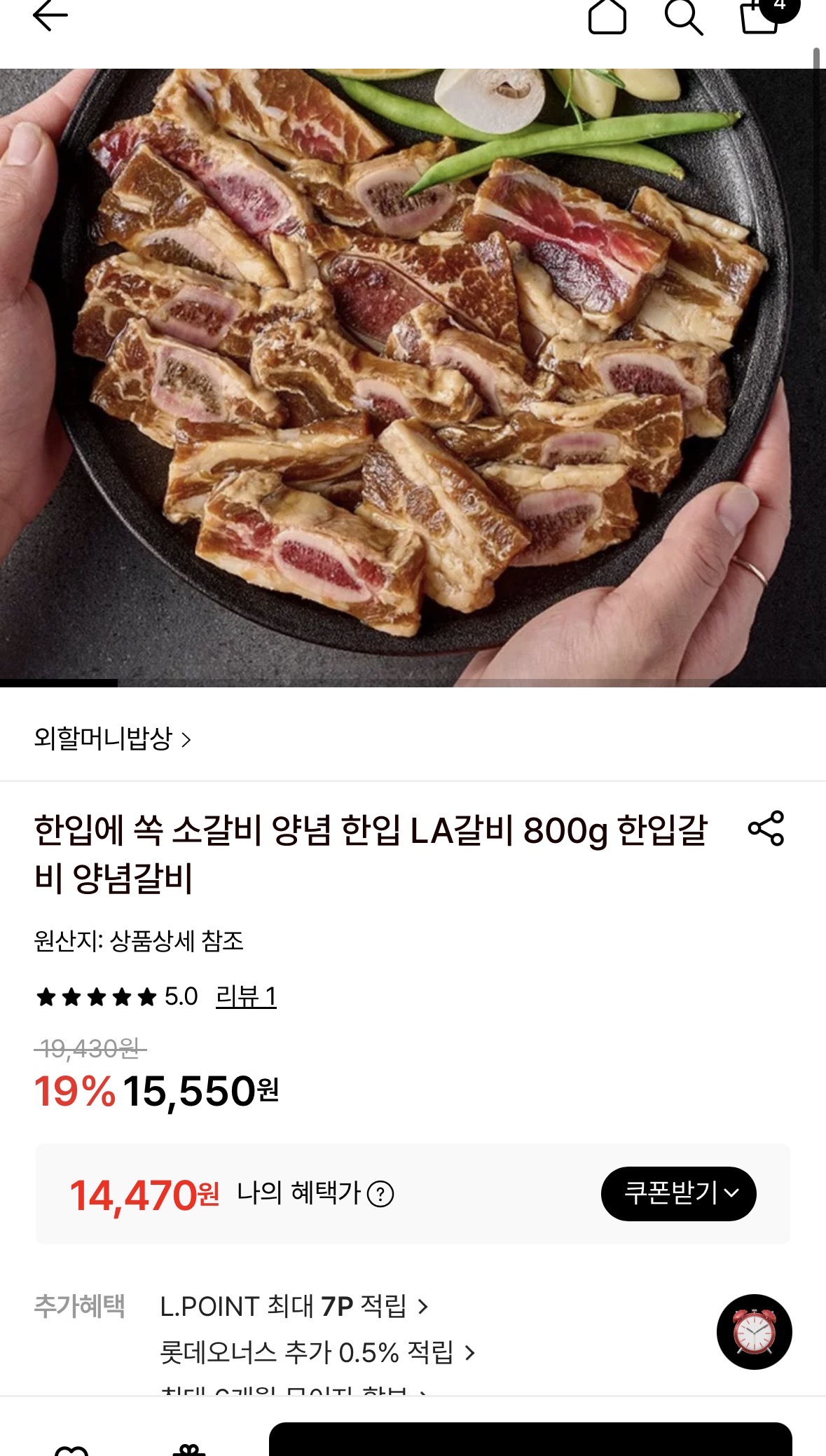Viewport: 826px width, 1456px height.
Task: Open L.POINT 최대 7P 적립 details
Action: [x=294, y=1306]
